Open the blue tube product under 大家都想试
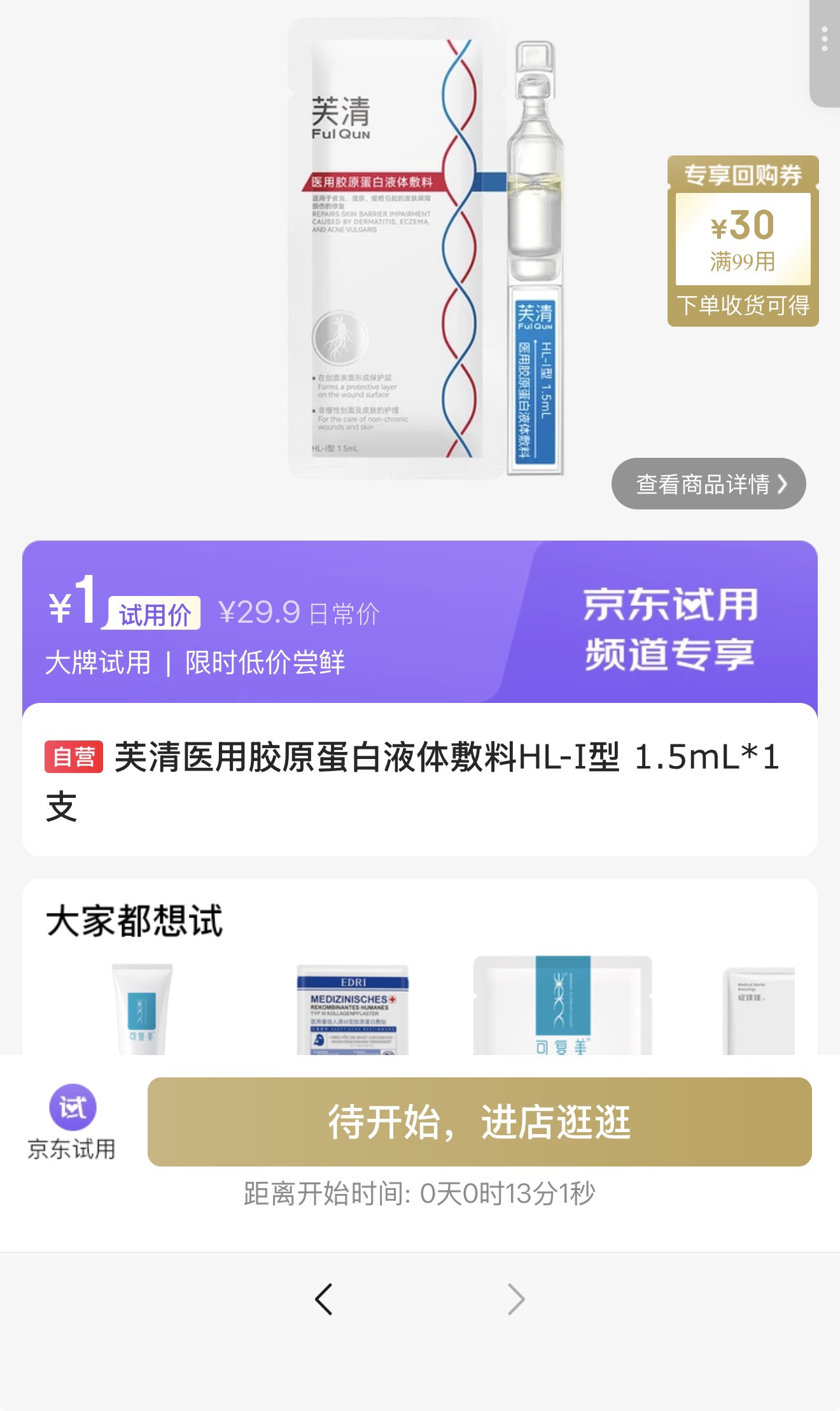The height and width of the screenshot is (1411, 840). point(141,1009)
